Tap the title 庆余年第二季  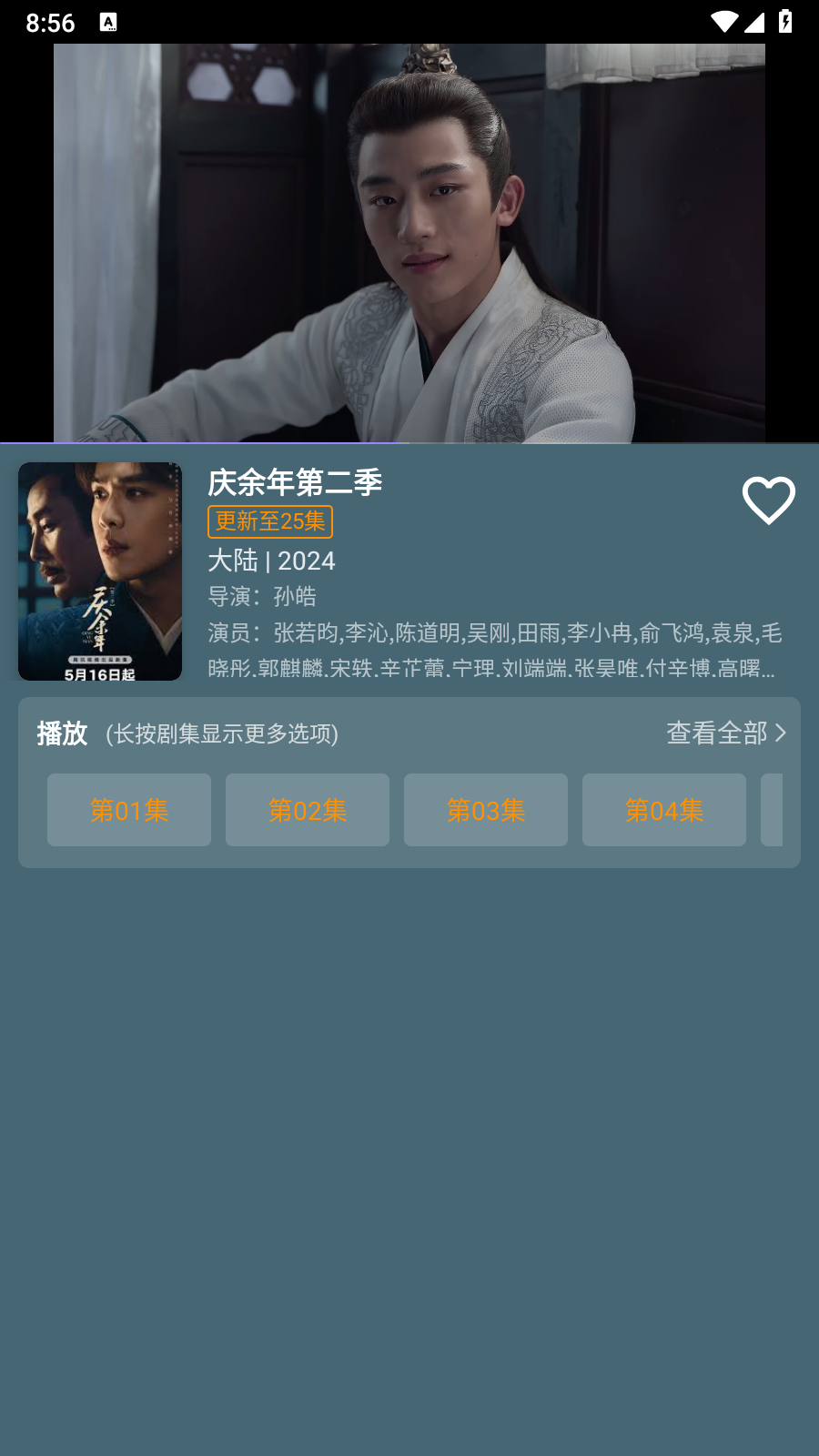[296, 483]
